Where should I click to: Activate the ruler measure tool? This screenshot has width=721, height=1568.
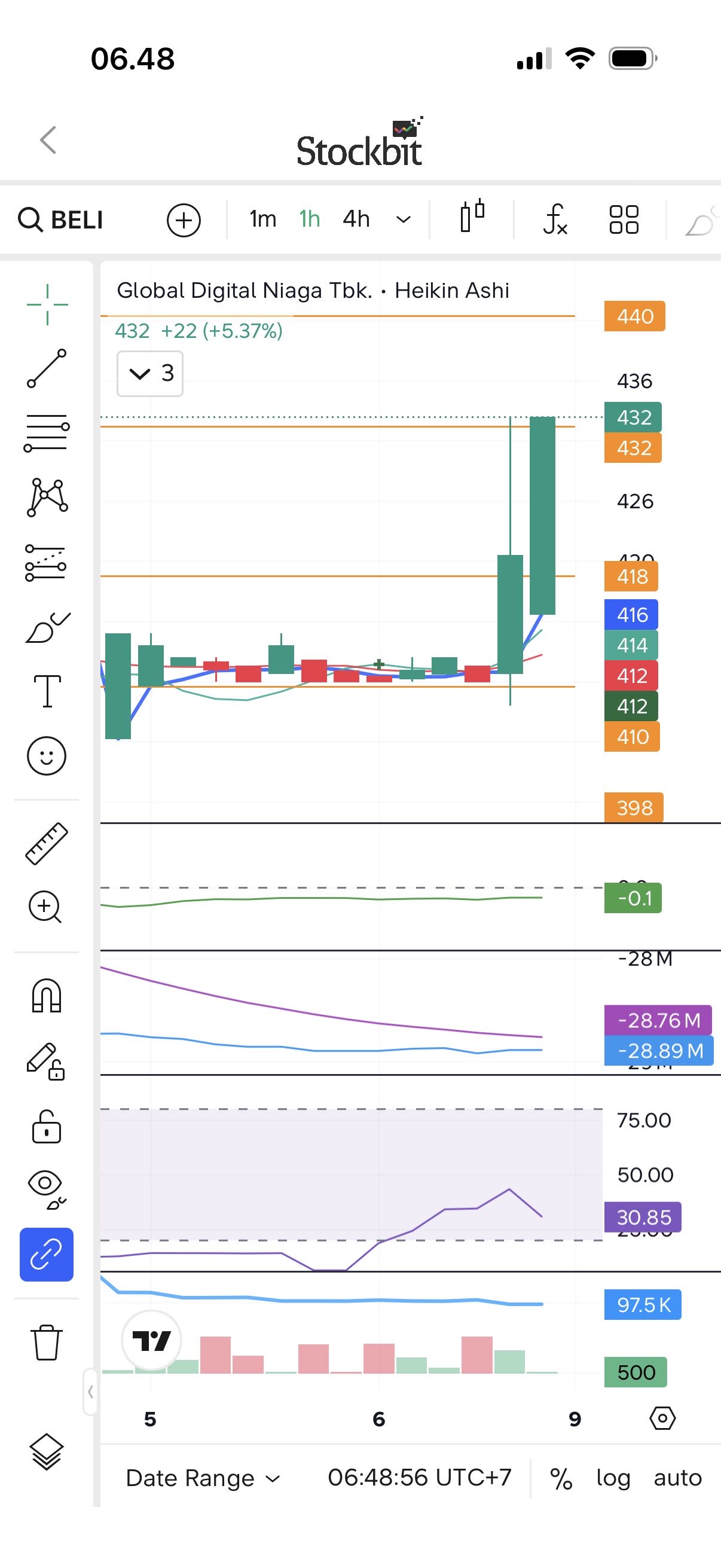[47, 844]
